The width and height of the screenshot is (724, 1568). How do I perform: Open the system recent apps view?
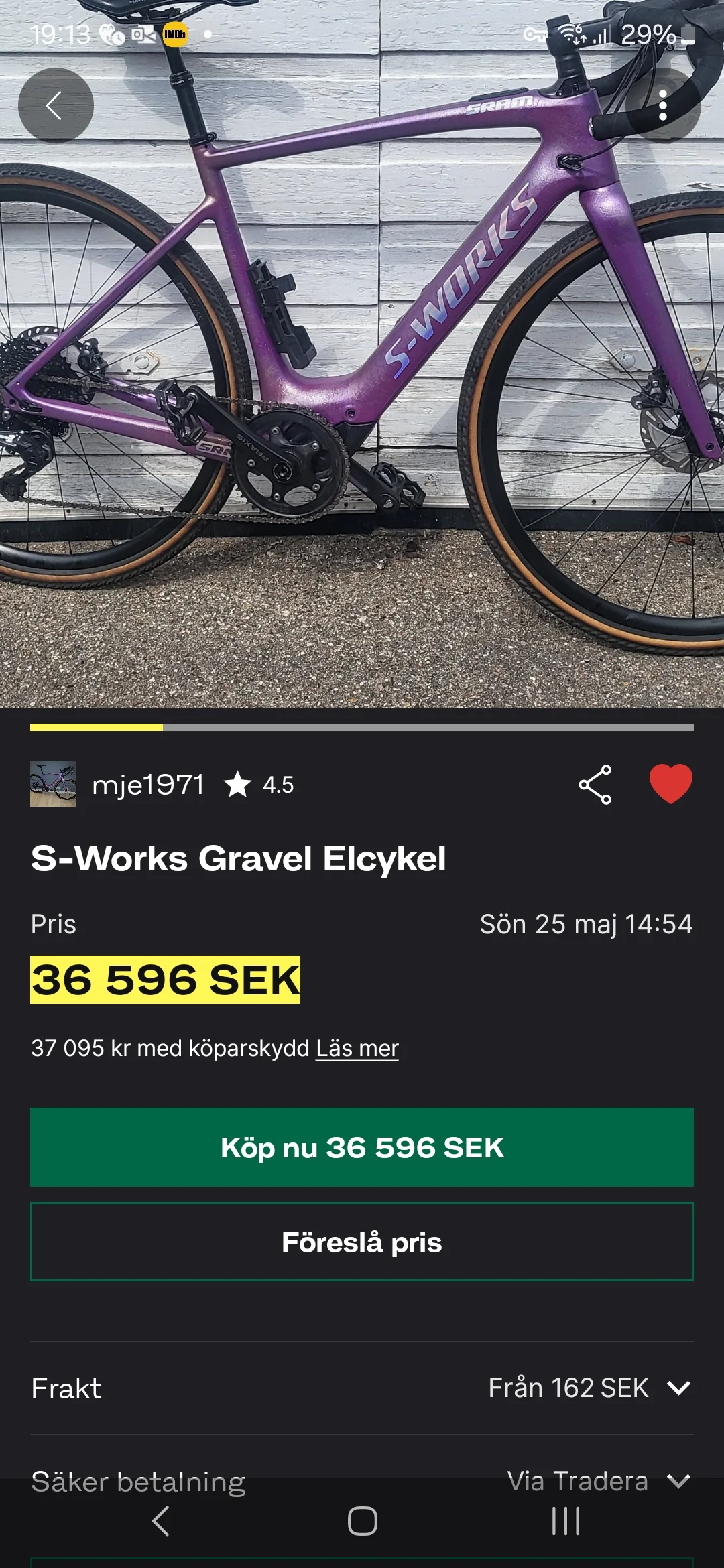tap(565, 1521)
